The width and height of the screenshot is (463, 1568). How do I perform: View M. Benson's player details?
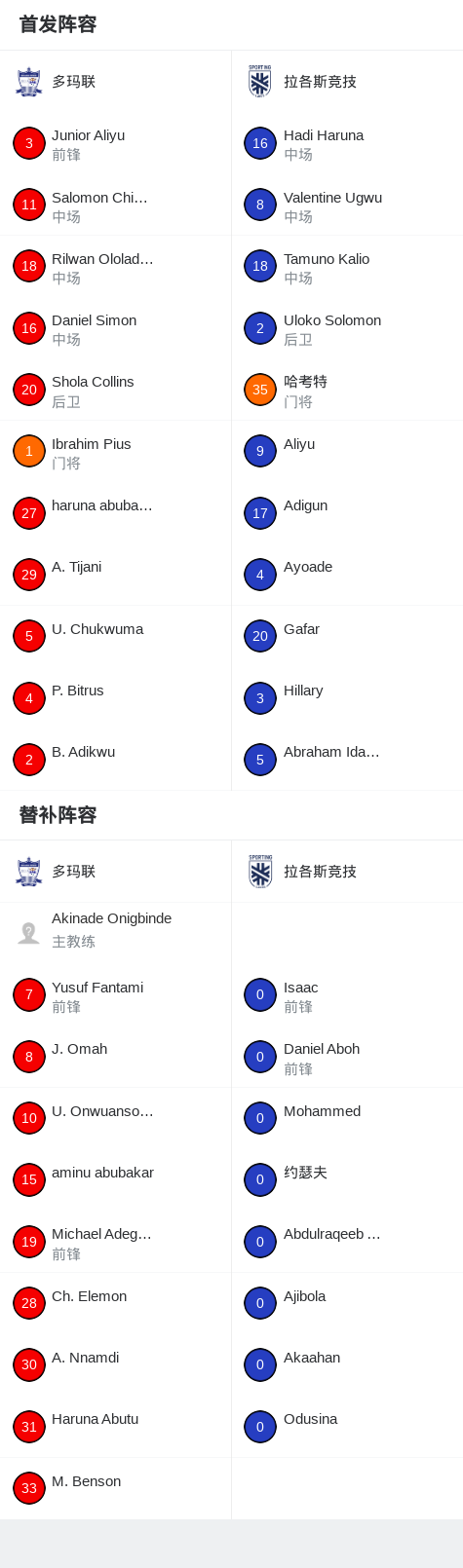point(115,1488)
